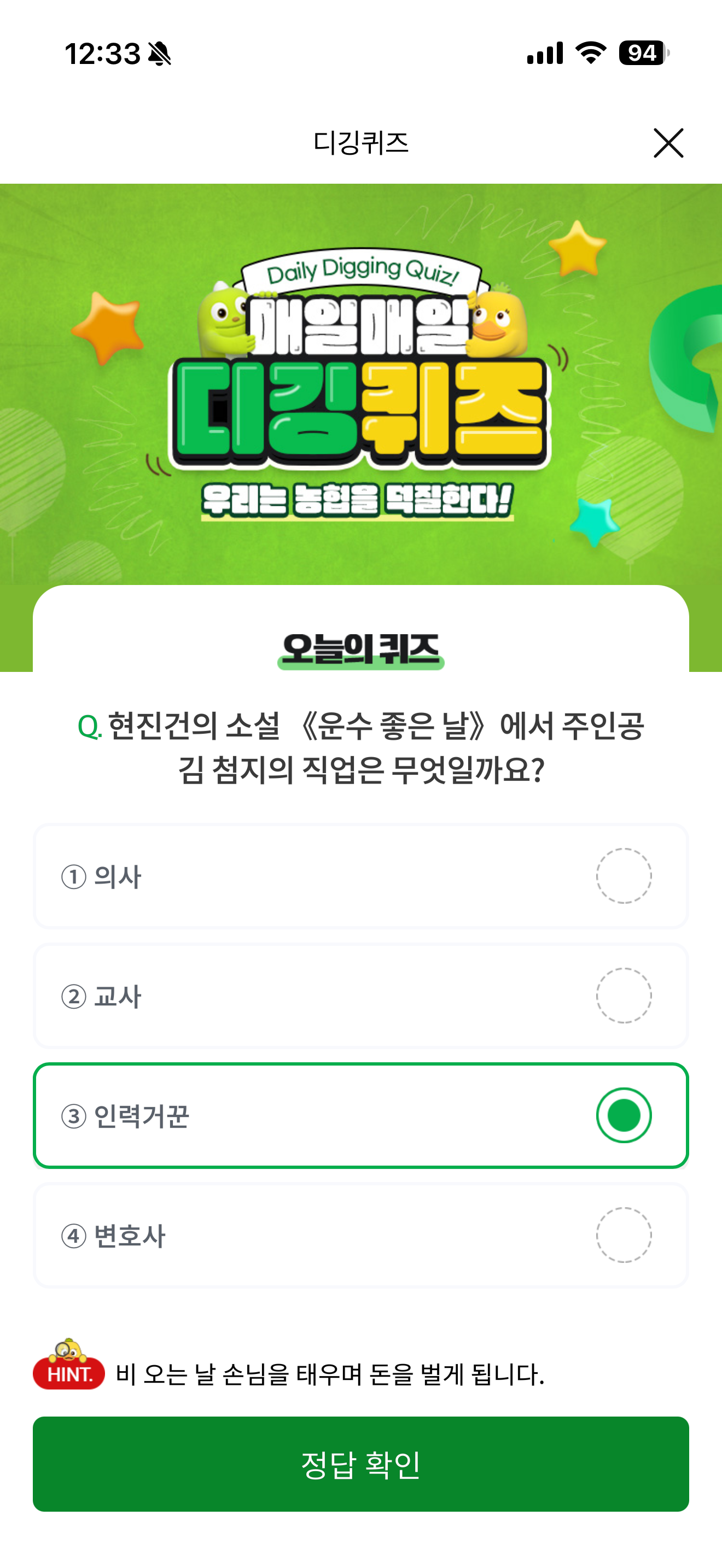
Task: Select answer option ① 의사
Action: 361,876
